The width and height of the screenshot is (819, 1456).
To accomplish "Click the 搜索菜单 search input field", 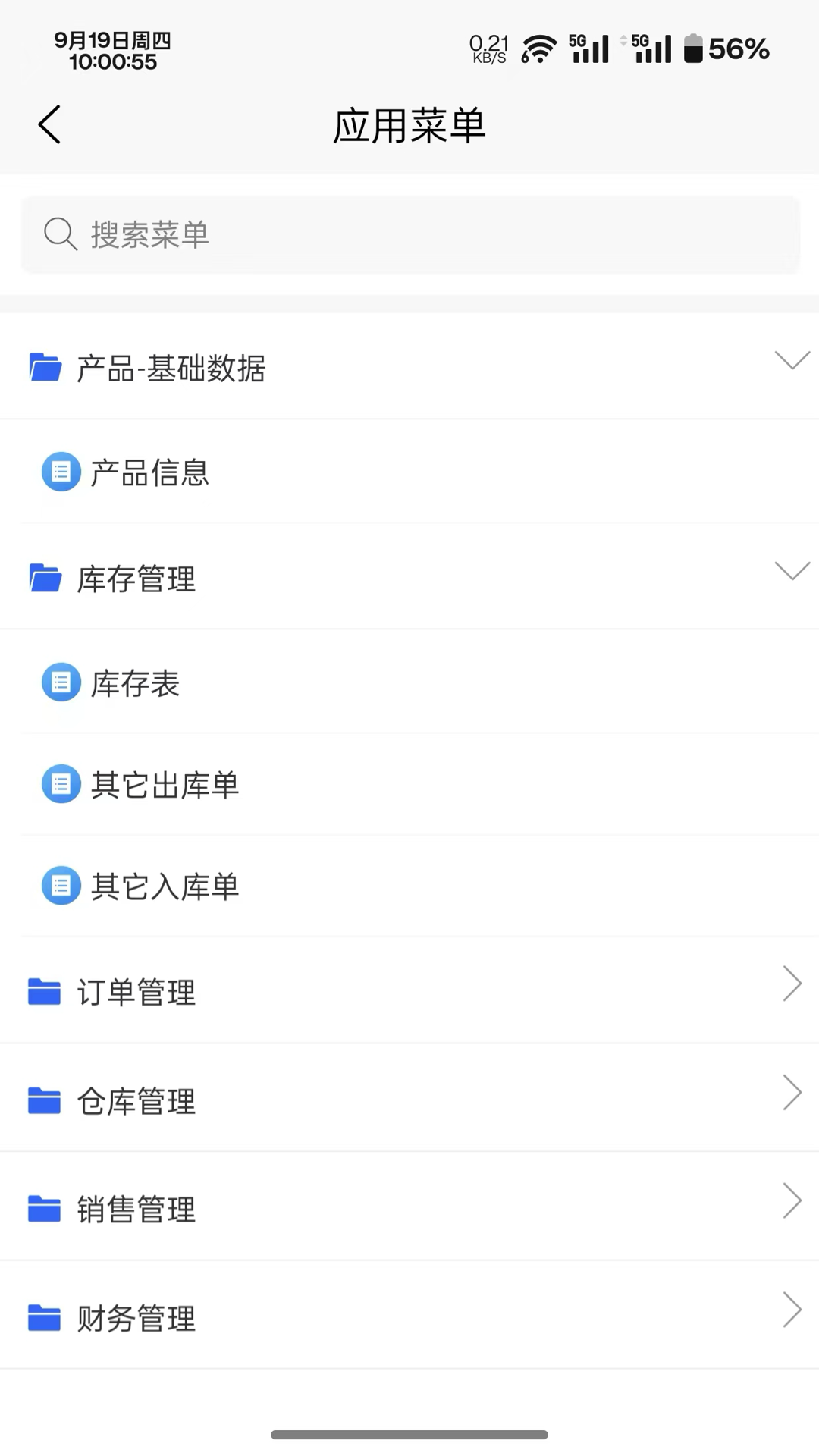I will (409, 234).
